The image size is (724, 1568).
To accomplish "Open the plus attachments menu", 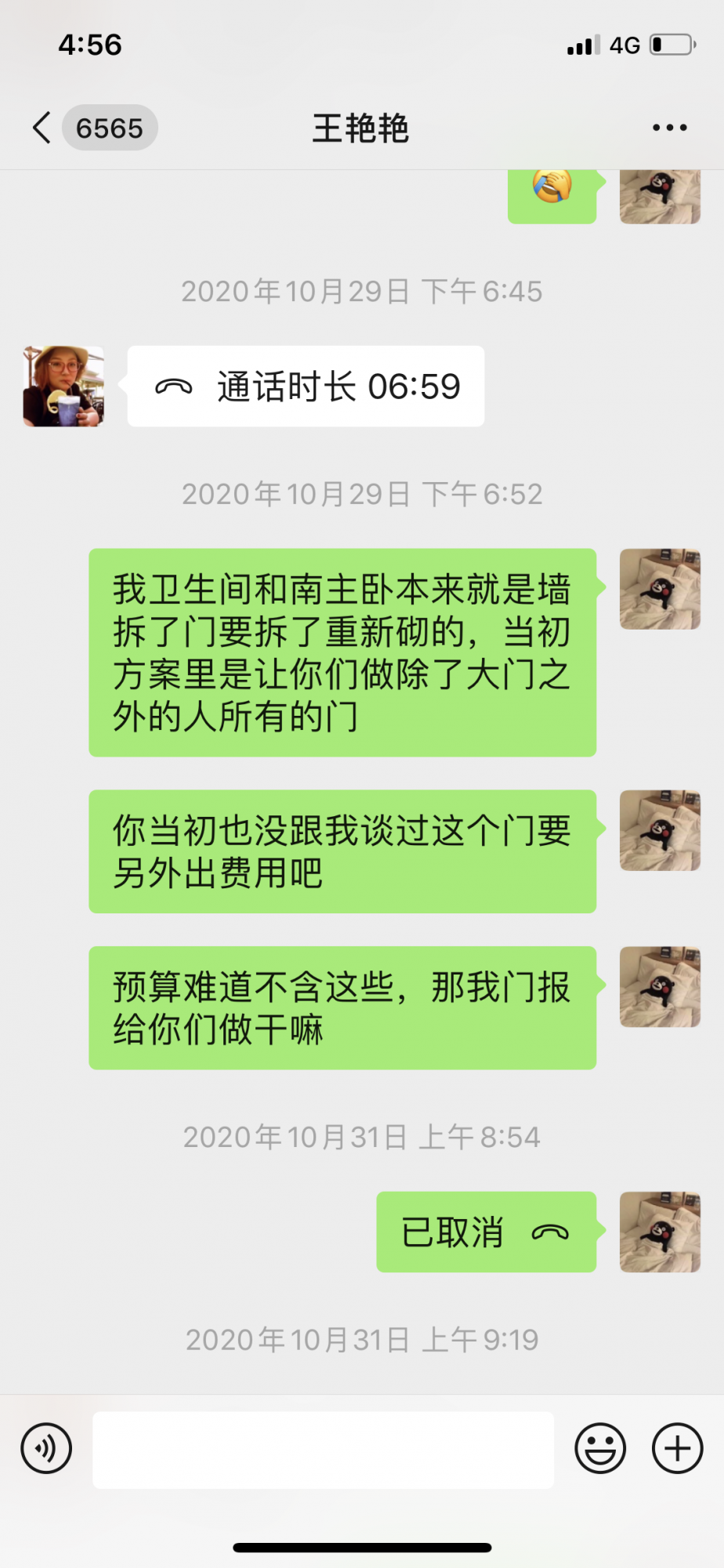I will tap(677, 1448).
